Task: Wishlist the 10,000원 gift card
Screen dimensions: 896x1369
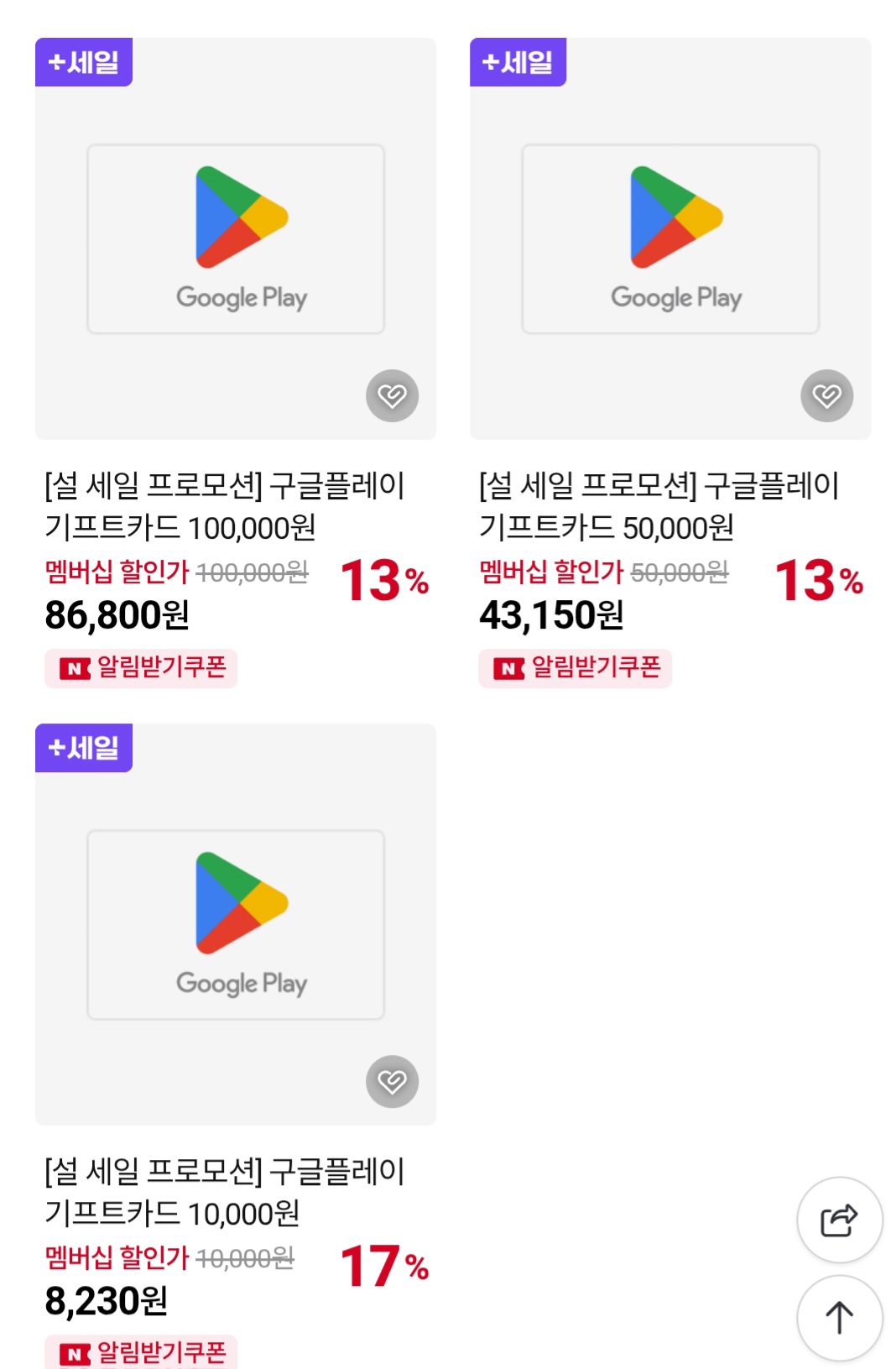Action: 392,1081
